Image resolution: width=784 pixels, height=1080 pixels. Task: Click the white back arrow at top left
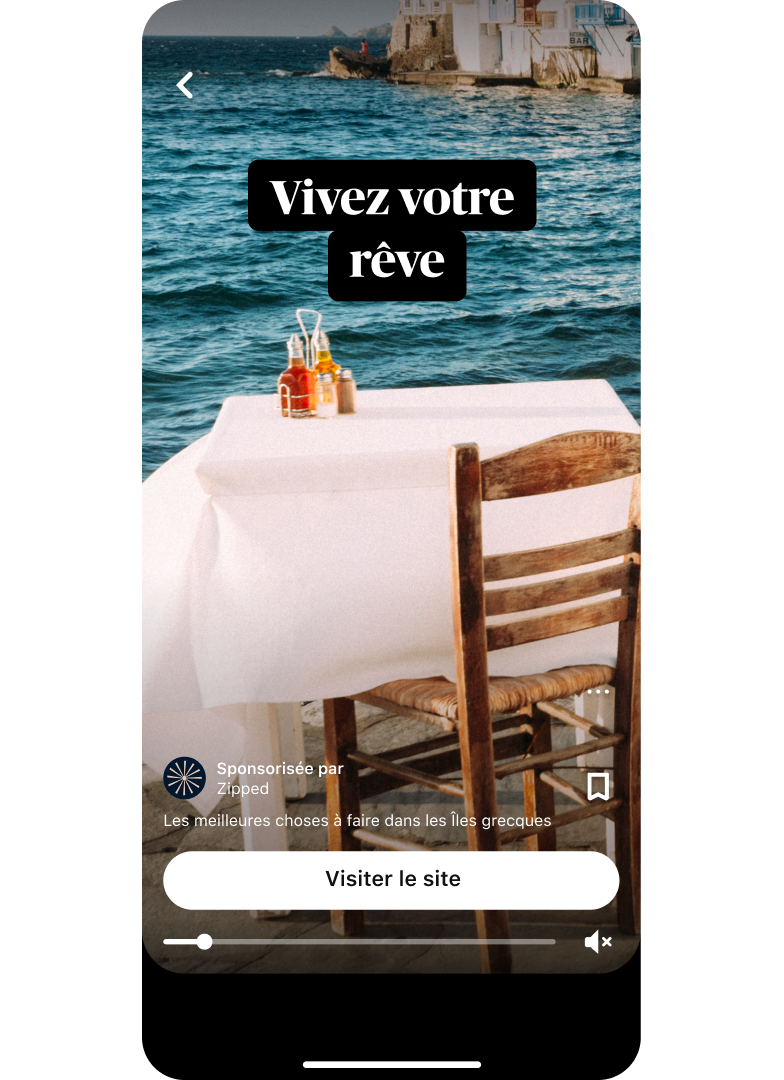tap(184, 84)
